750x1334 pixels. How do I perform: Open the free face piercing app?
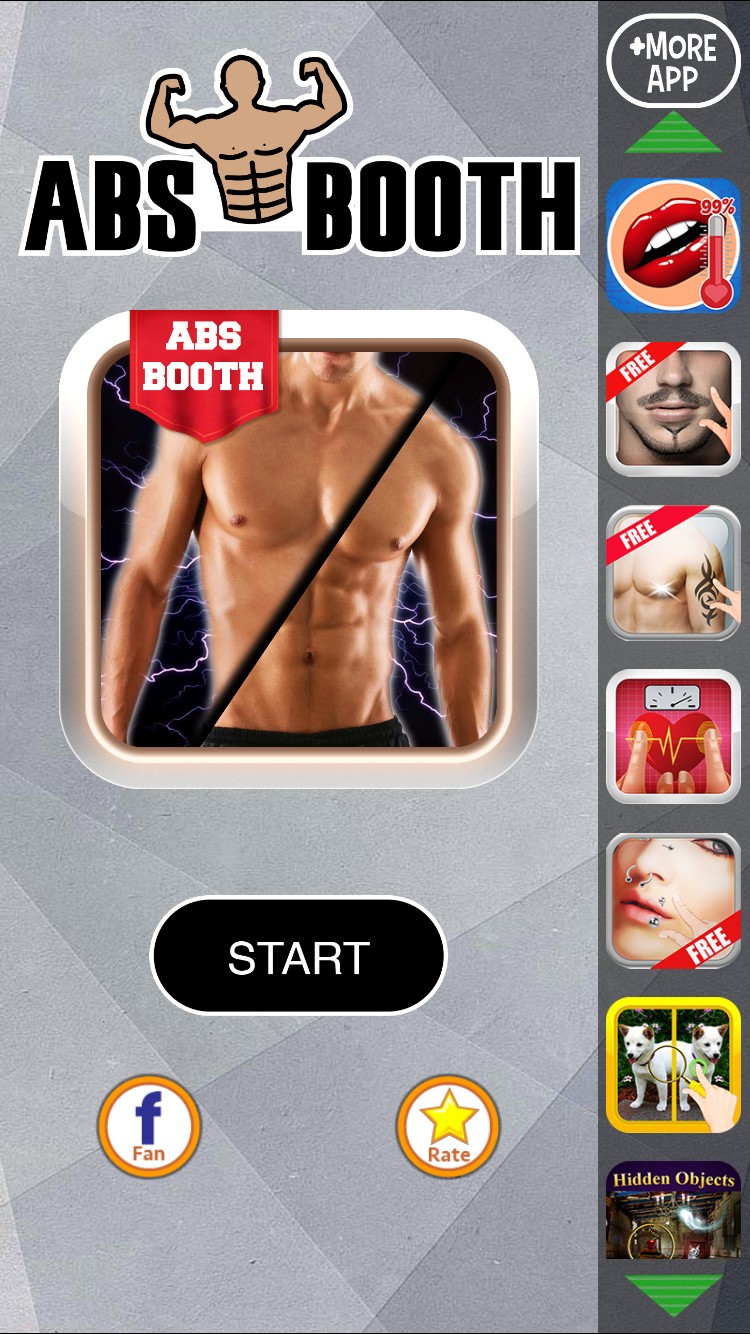click(x=673, y=900)
